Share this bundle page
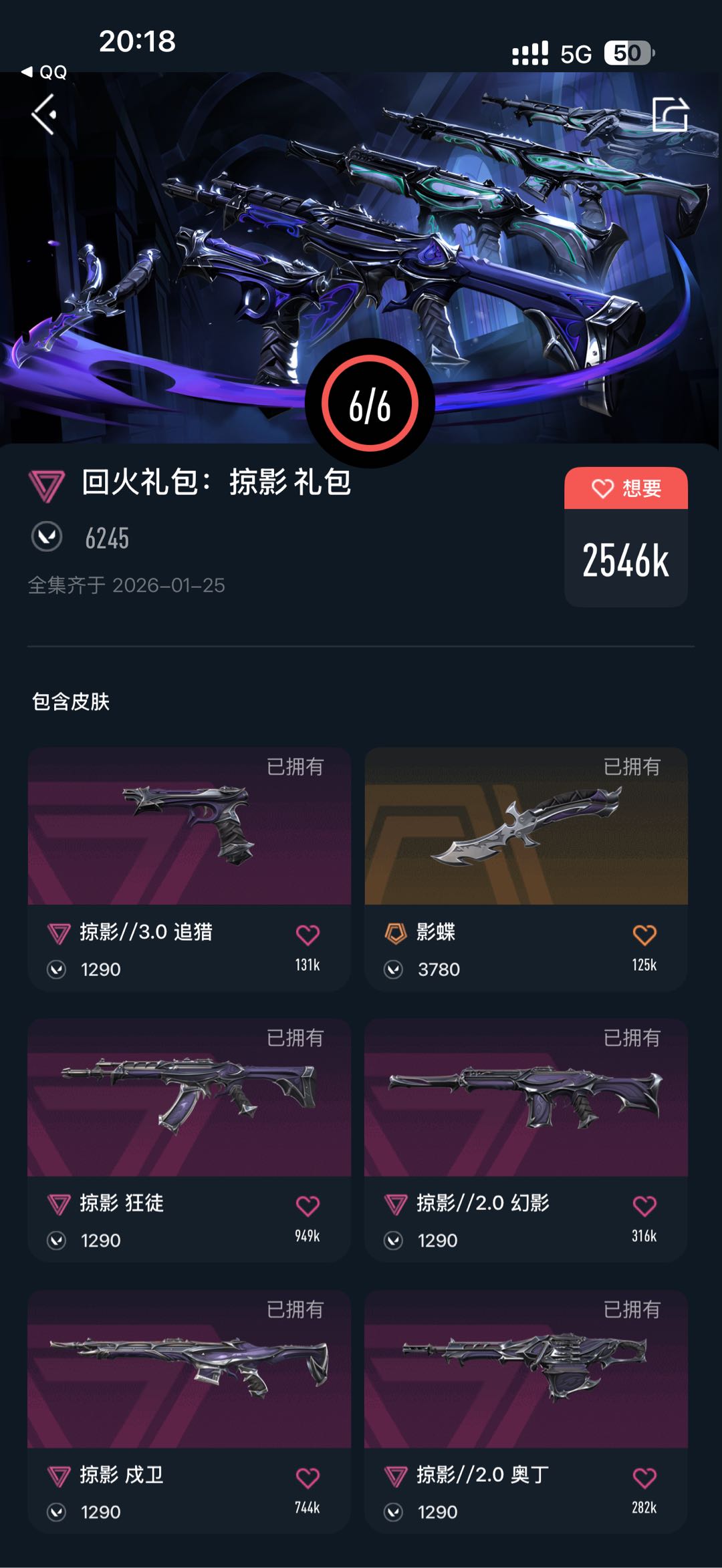This screenshot has height=1568, width=722. tap(670, 114)
